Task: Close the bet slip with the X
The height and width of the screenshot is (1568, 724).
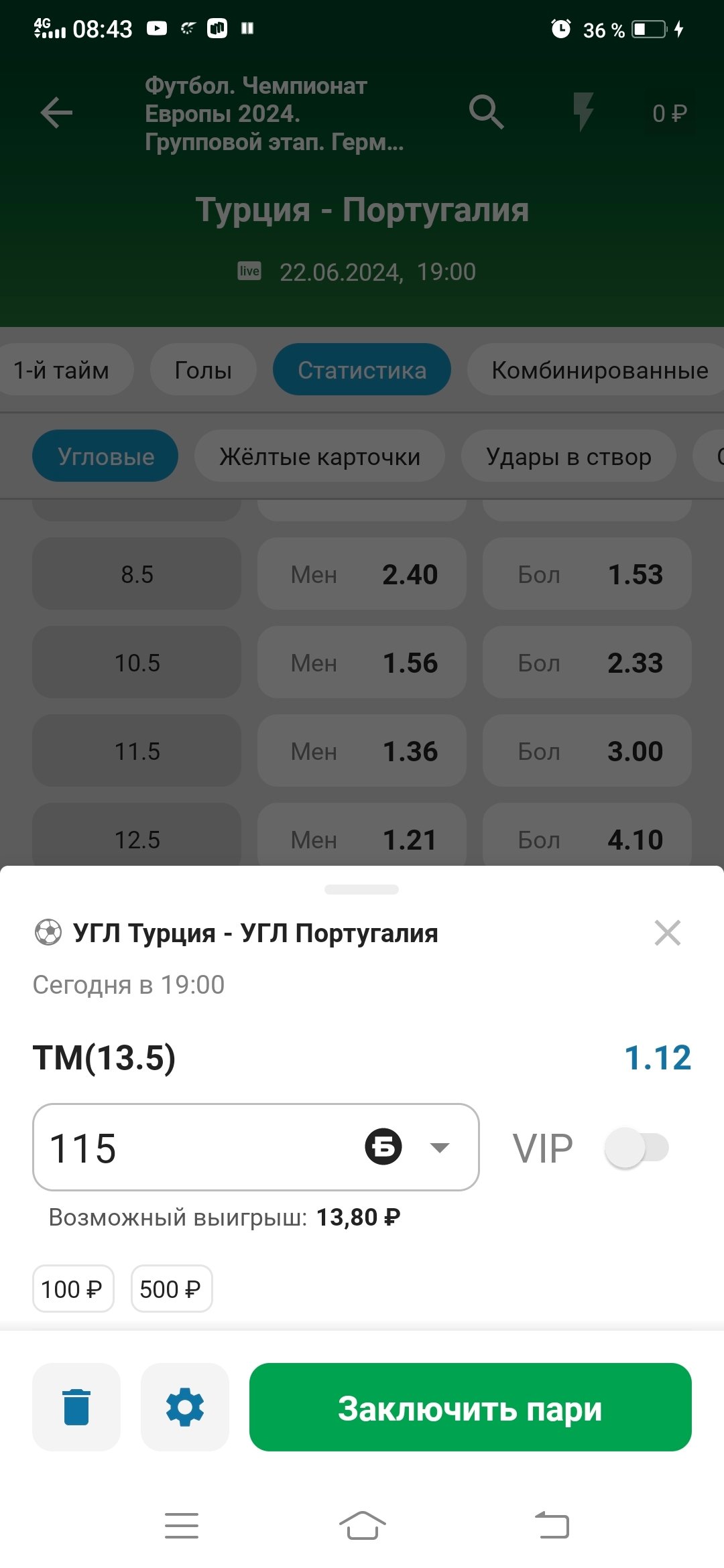Action: [667, 933]
